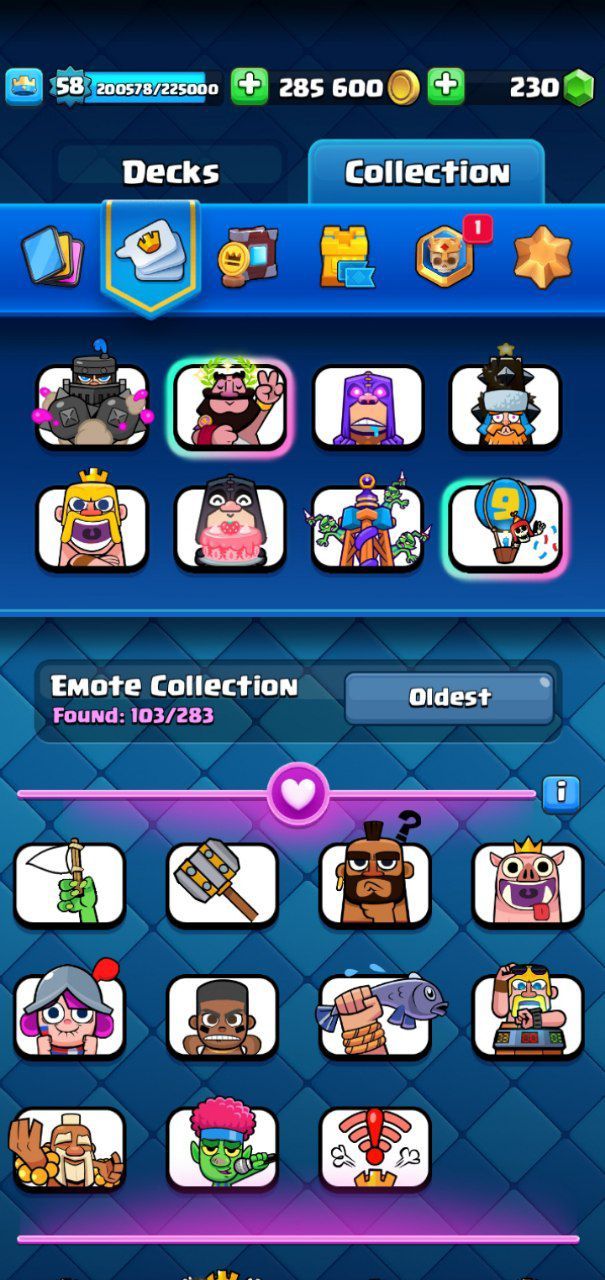Tap the hot air balloon emote slot
The width and height of the screenshot is (605, 1280).
[x=505, y=528]
